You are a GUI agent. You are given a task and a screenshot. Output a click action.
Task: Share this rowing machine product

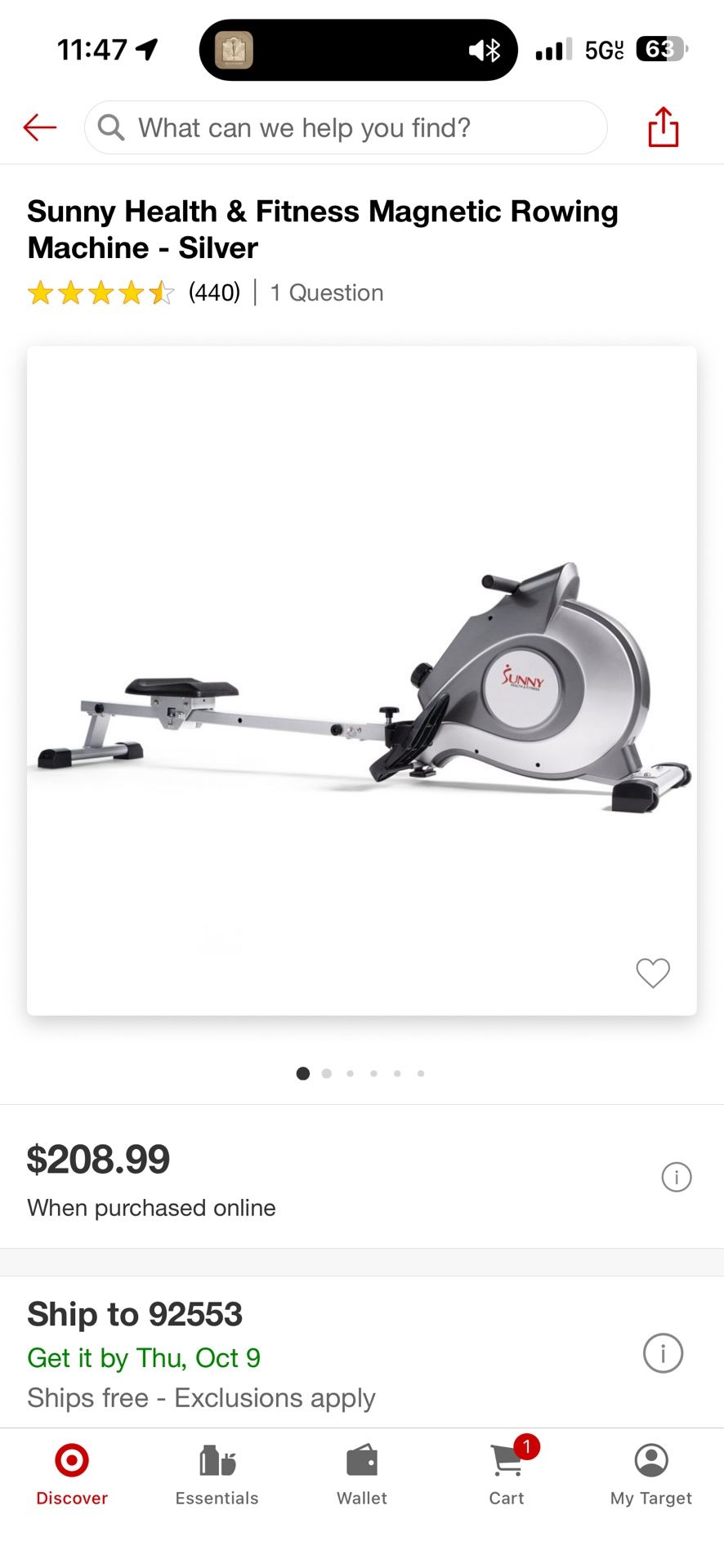[663, 127]
